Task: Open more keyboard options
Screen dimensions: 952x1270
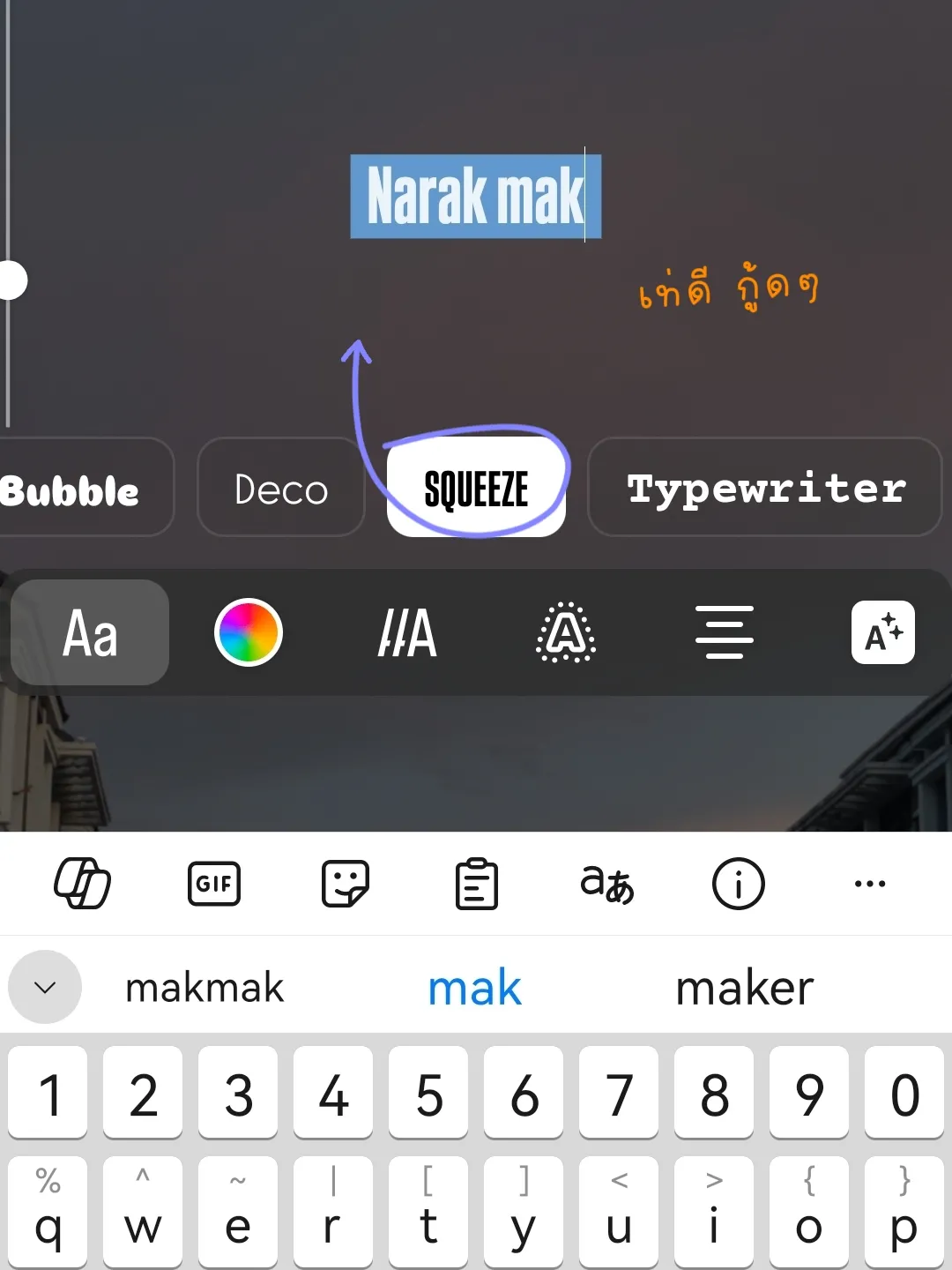Action: [x=870, y=883]
